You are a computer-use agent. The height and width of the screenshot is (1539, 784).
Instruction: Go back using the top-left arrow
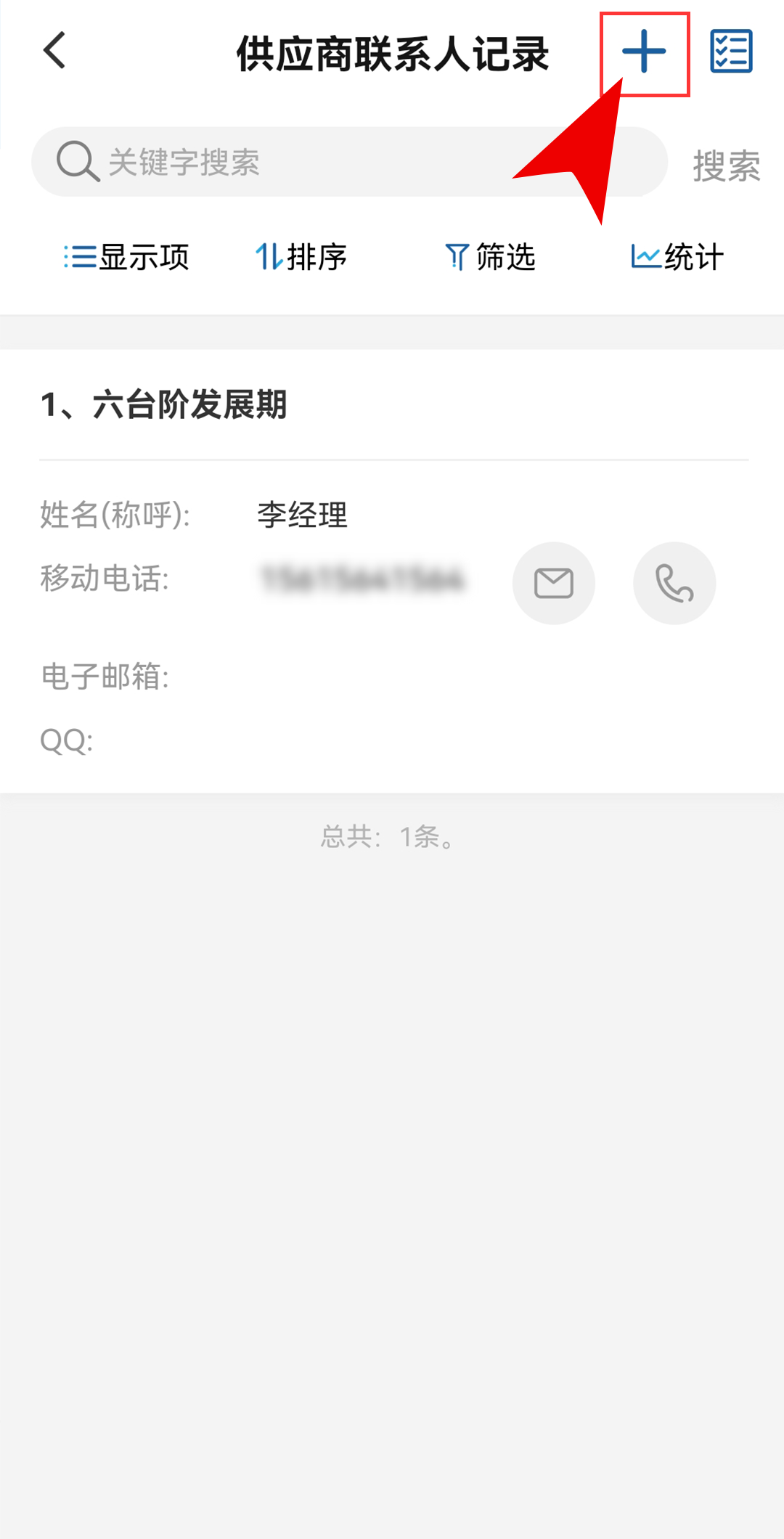pos(55,51)
